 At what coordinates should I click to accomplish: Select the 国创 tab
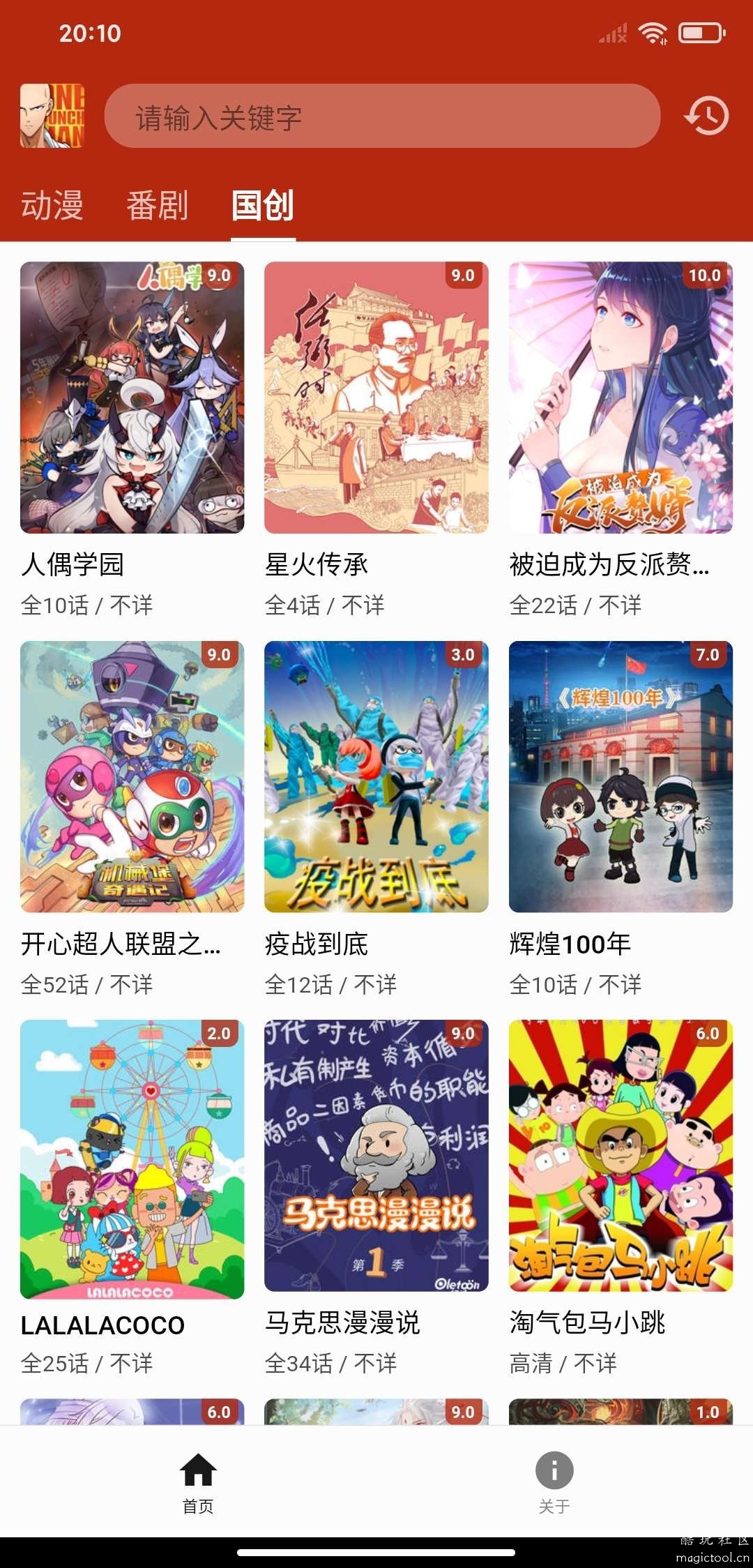coord(263,206)
